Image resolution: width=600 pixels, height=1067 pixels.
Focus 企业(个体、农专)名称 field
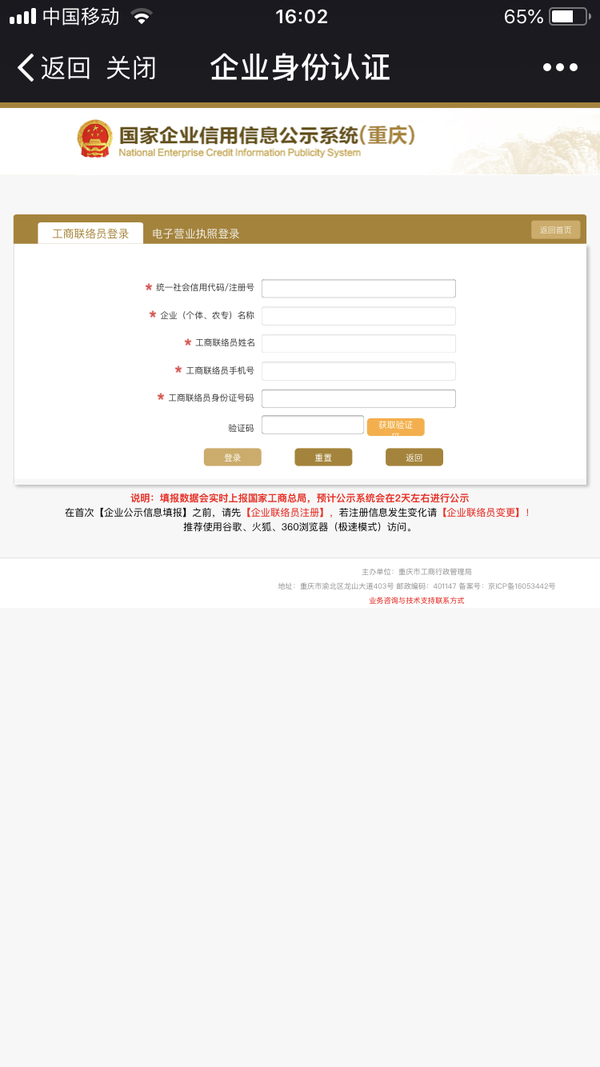click(x=358, y=316)
